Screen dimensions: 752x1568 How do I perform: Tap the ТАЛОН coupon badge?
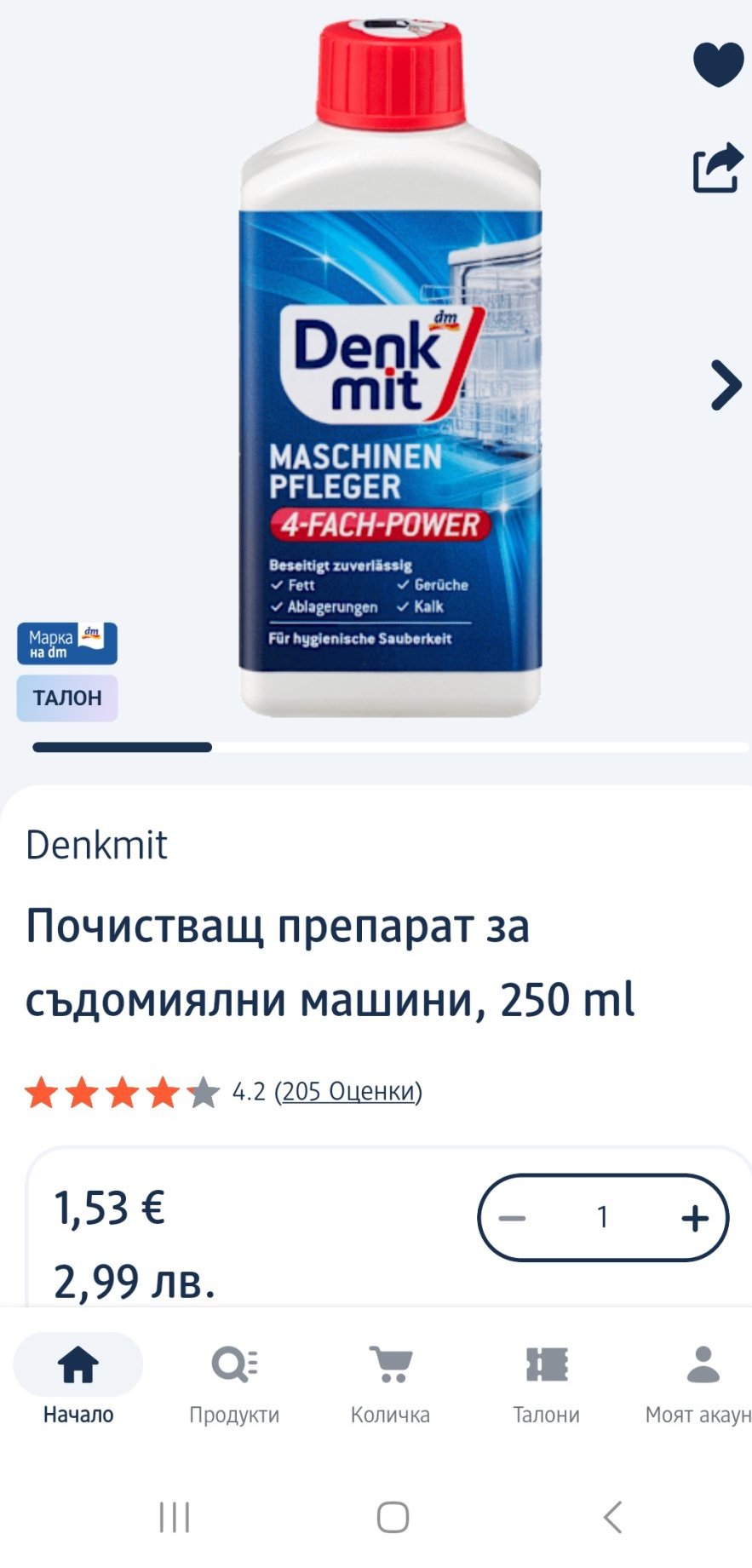click(x=67, y=698)
